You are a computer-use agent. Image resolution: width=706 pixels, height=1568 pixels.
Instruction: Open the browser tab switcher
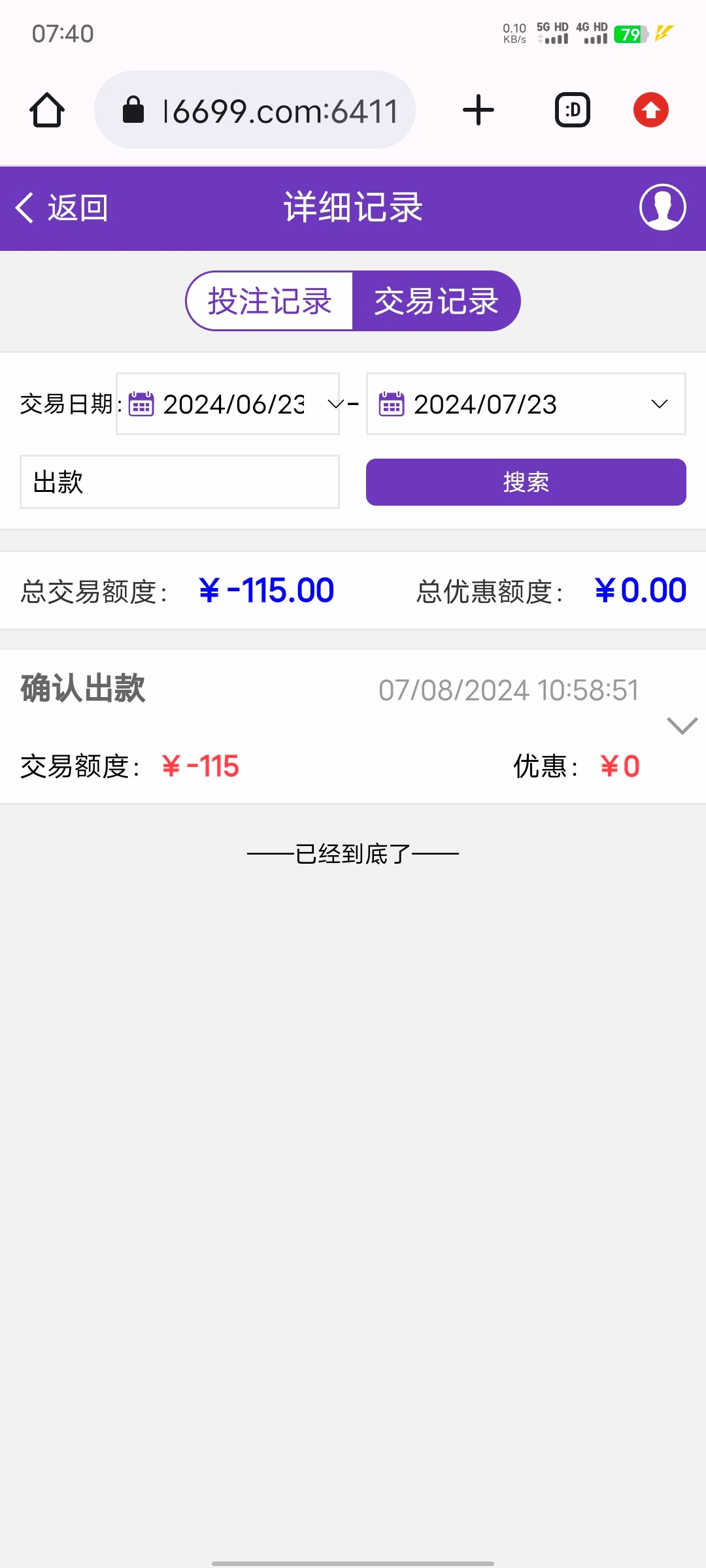pyautogui.click(x=573, y=110)
